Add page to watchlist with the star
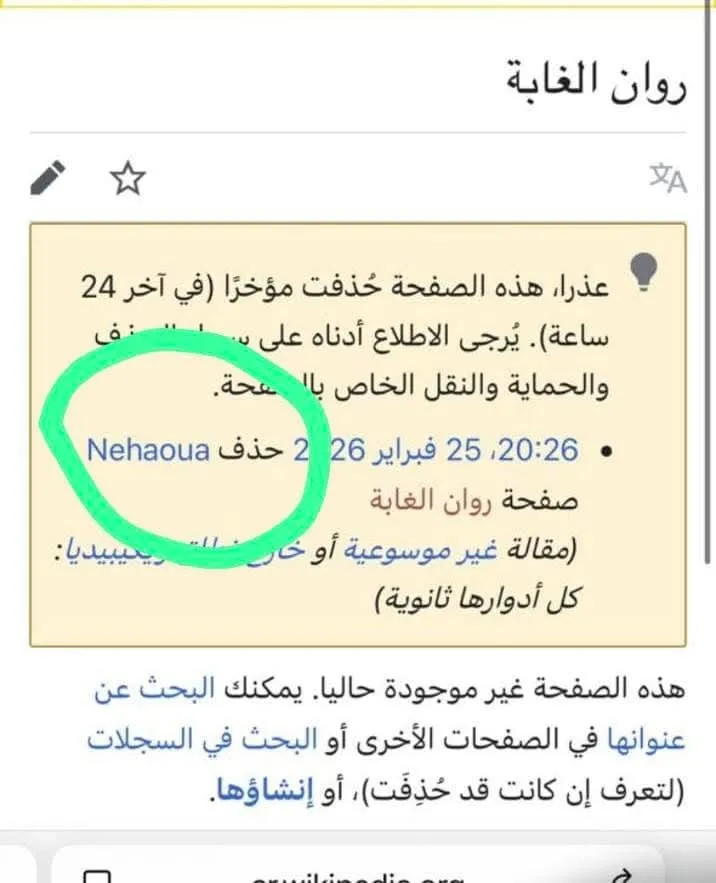Viewport: 716px width, 883px height. (127, 179)
